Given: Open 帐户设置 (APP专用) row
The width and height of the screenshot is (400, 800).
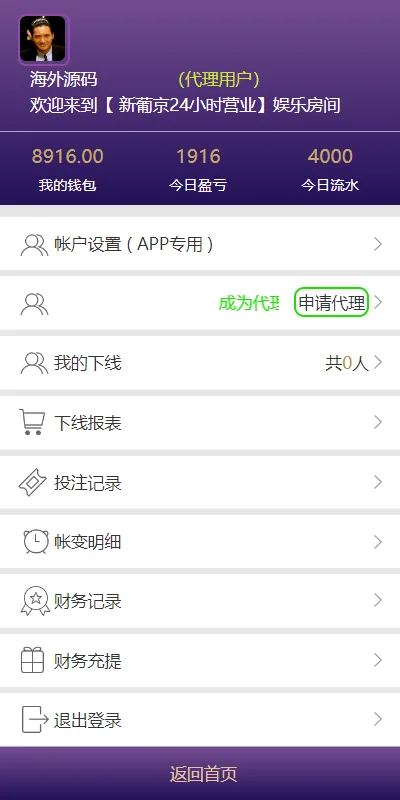Looking at the screenshot, I should (x=200, y=244).
